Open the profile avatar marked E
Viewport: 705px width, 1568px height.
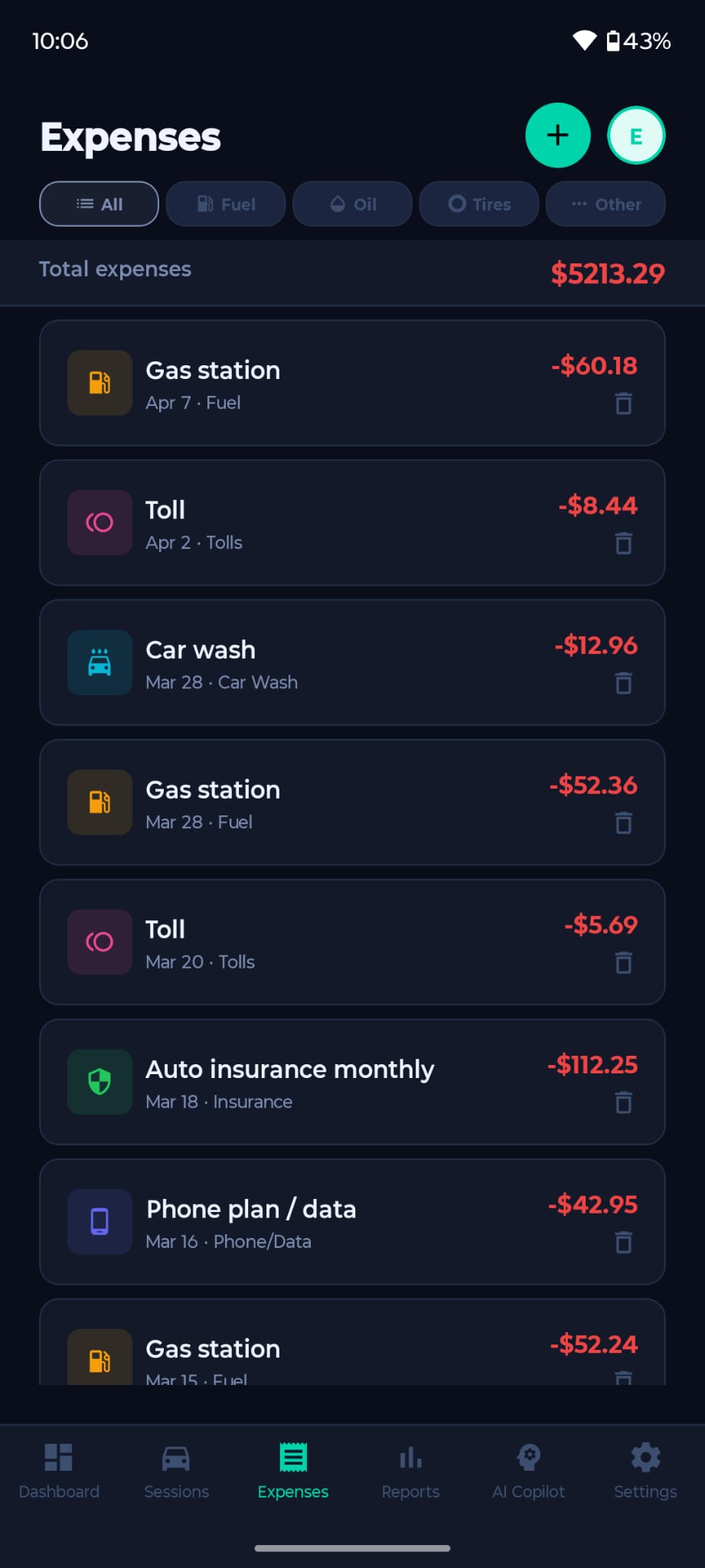636,136
